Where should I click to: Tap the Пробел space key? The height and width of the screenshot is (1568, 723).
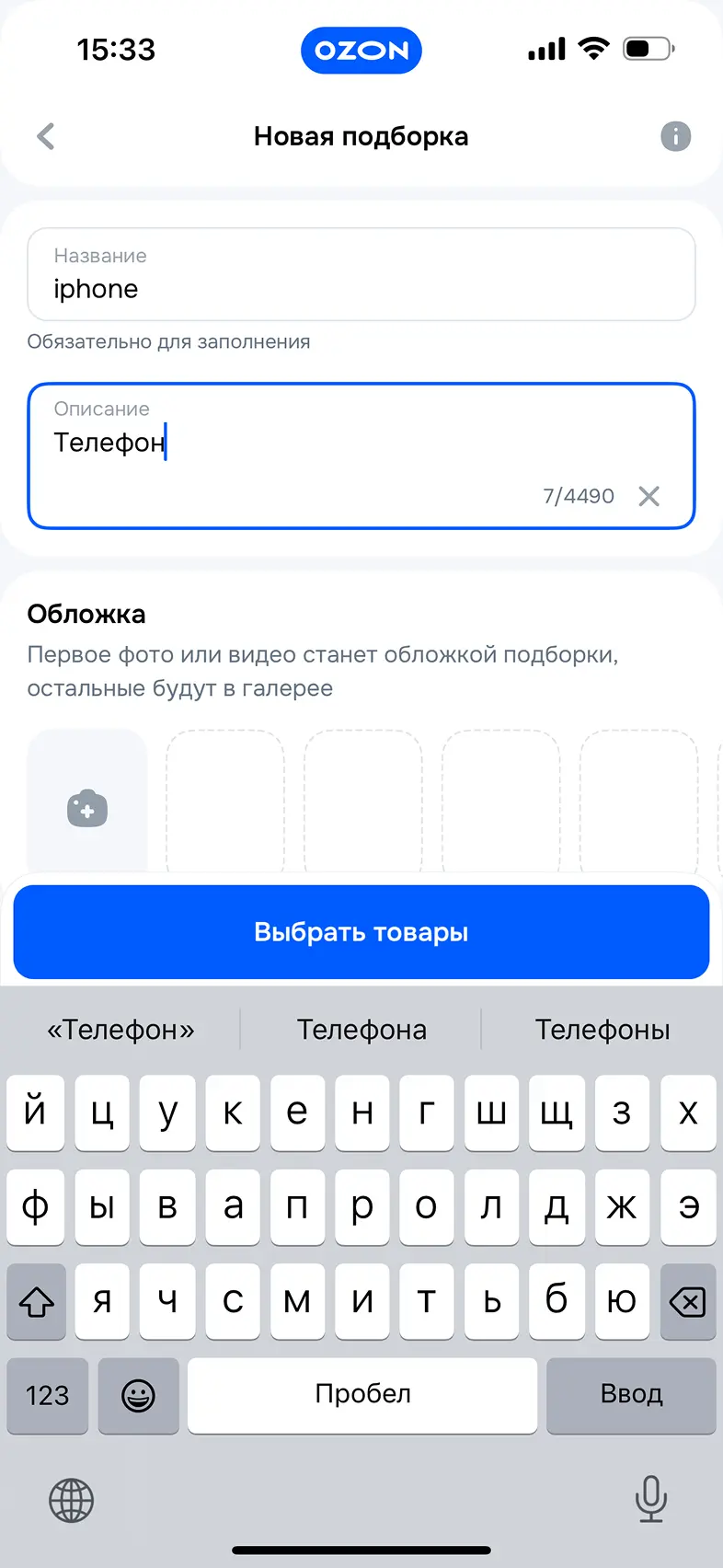coord(362,1394)
